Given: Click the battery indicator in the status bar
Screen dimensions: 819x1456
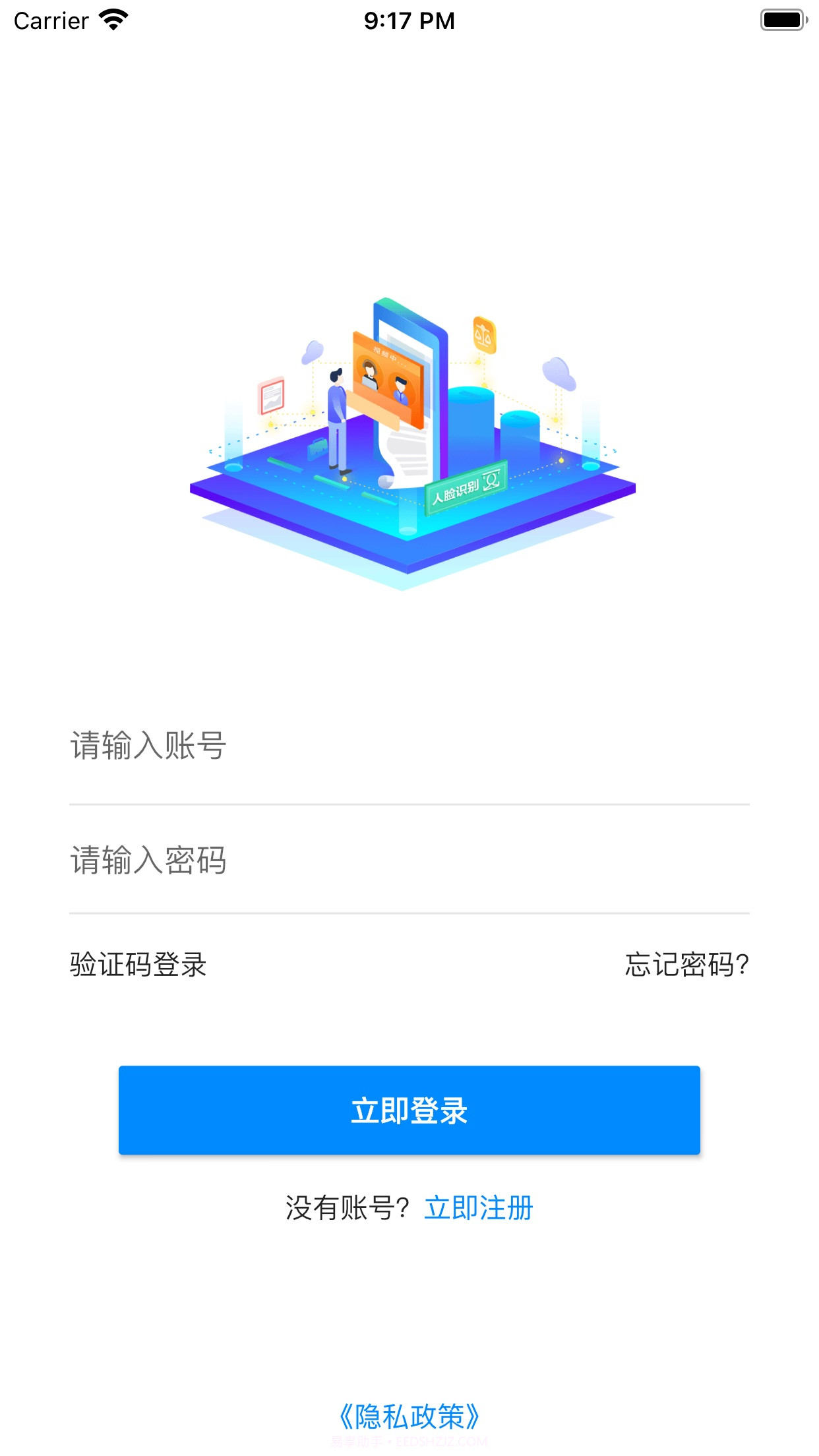Looking at the screenshot, I should point(781,20).
